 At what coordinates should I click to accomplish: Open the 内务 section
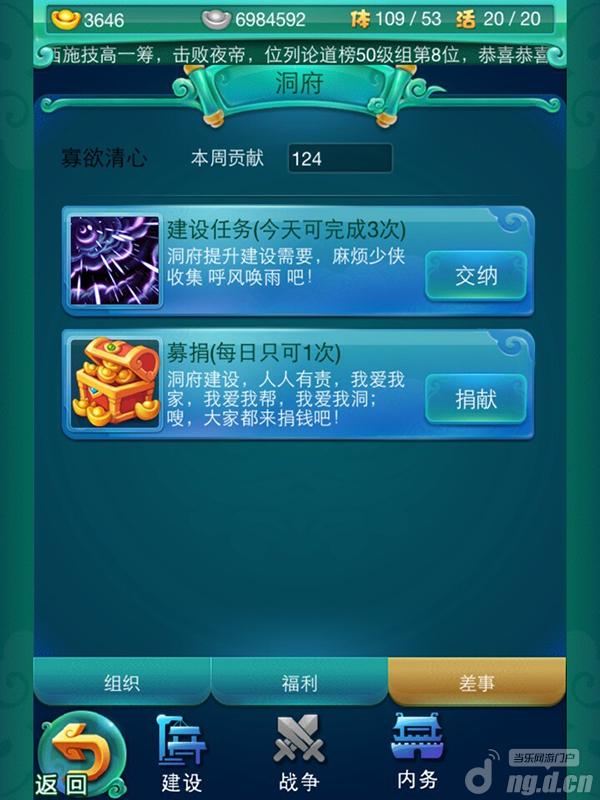(417, 752)
